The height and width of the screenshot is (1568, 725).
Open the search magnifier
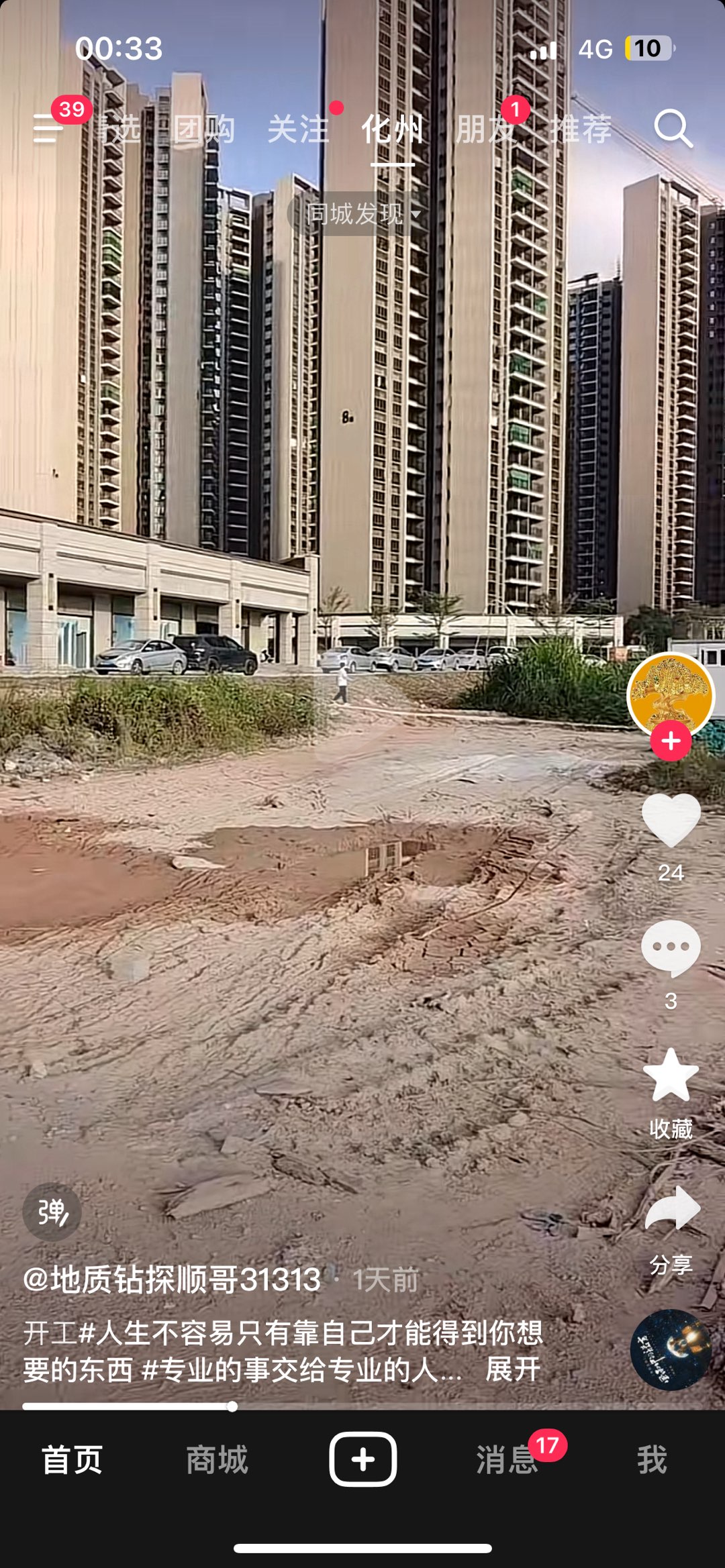pyautogui.click(x=673, y=128)
